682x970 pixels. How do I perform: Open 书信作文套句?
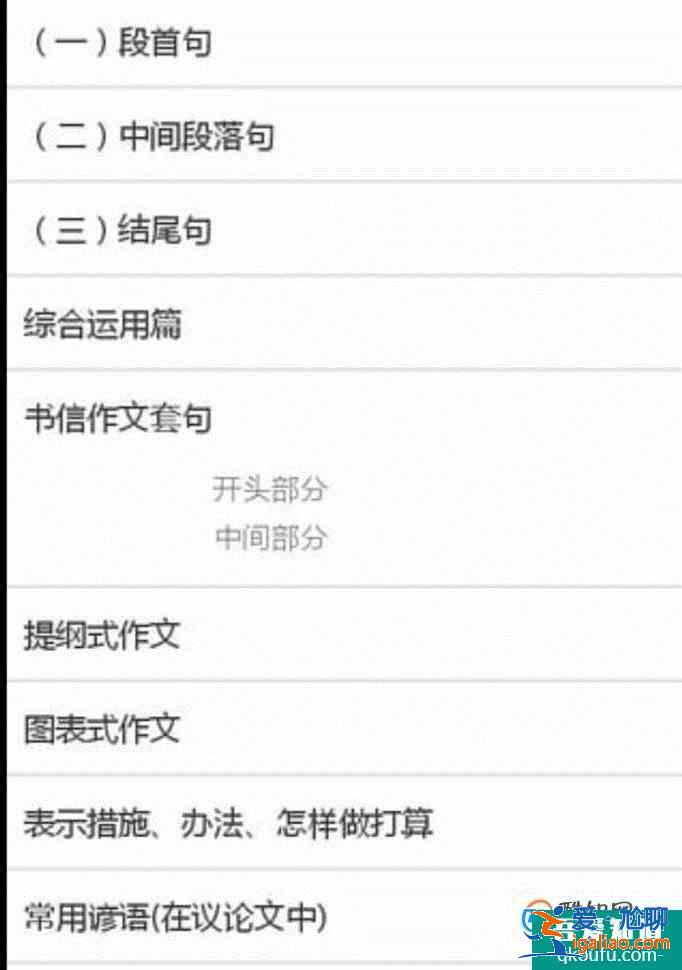click(x=118, y=418)
